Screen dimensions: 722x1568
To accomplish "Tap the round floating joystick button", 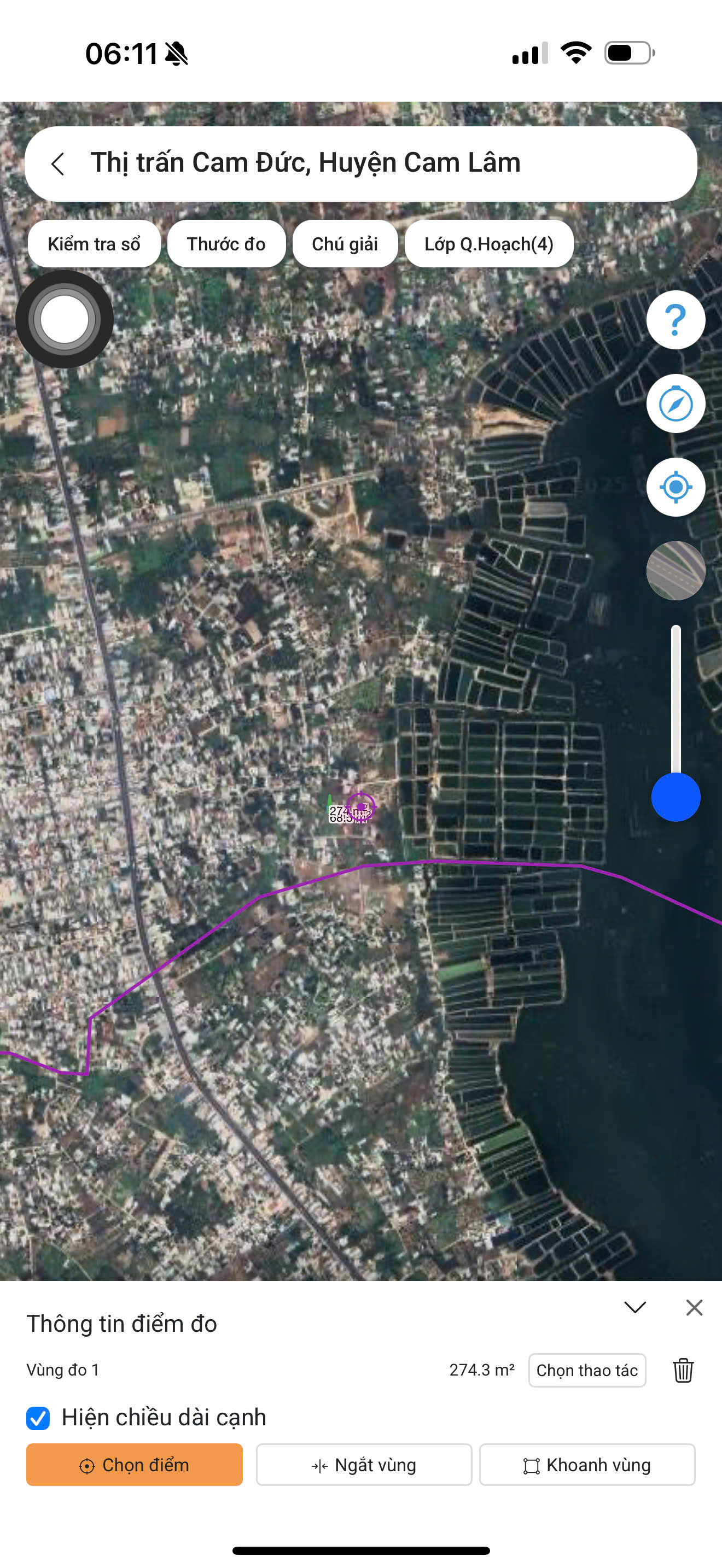I will click(x=65, y=319).
